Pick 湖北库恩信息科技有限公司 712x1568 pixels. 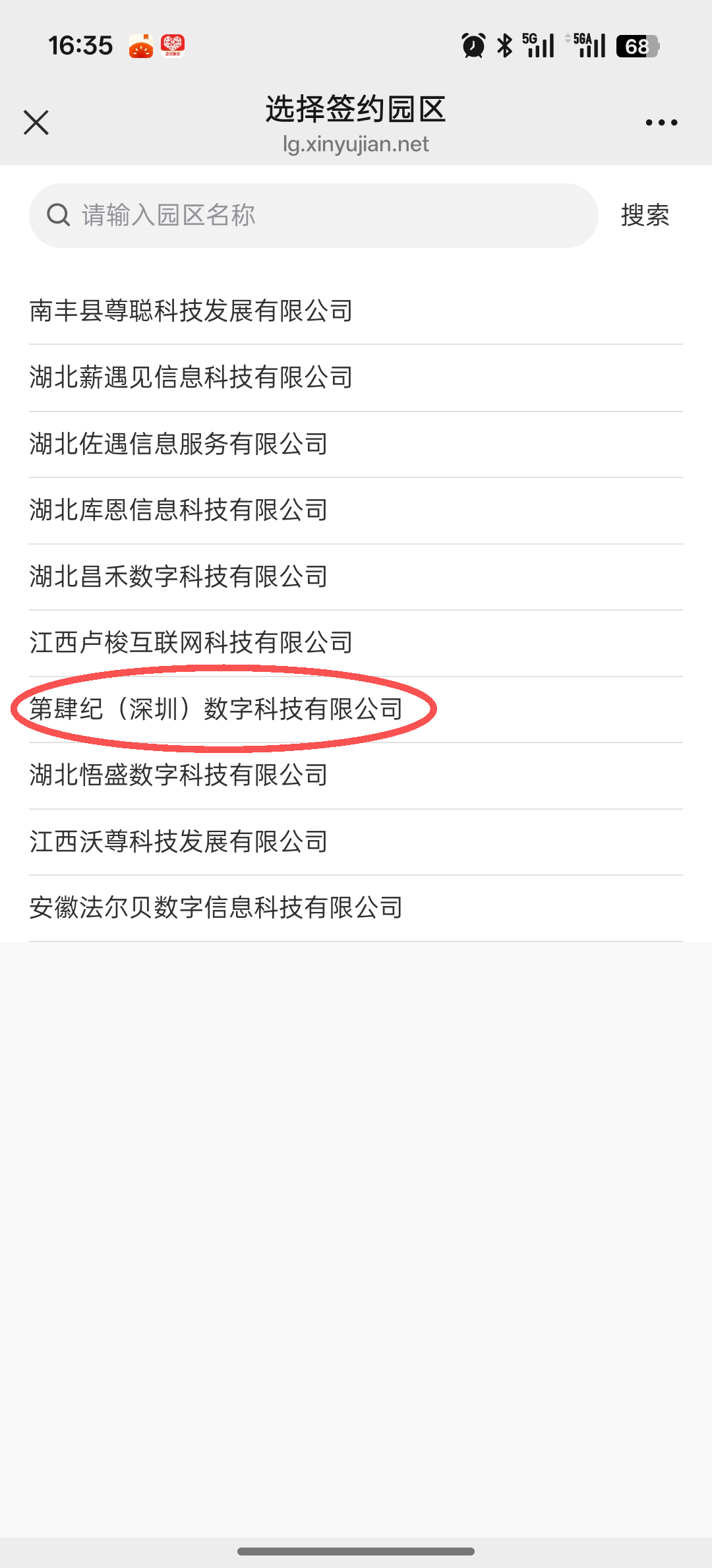[x=179, y=510]
